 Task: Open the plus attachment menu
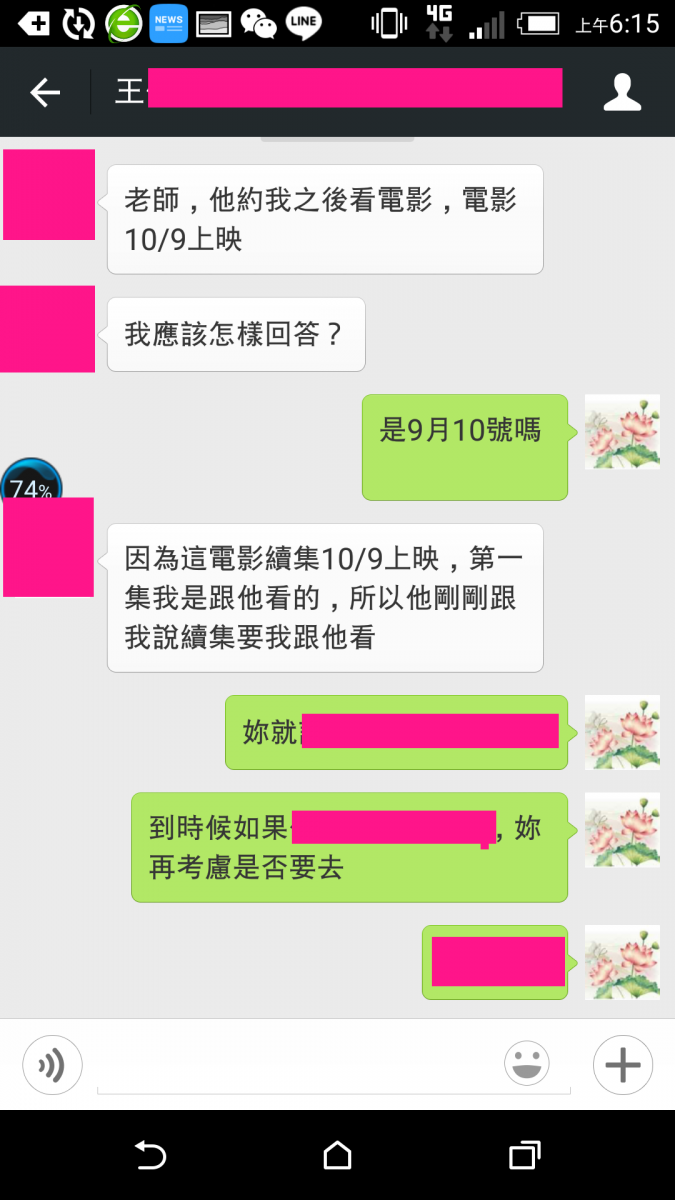622,1065
